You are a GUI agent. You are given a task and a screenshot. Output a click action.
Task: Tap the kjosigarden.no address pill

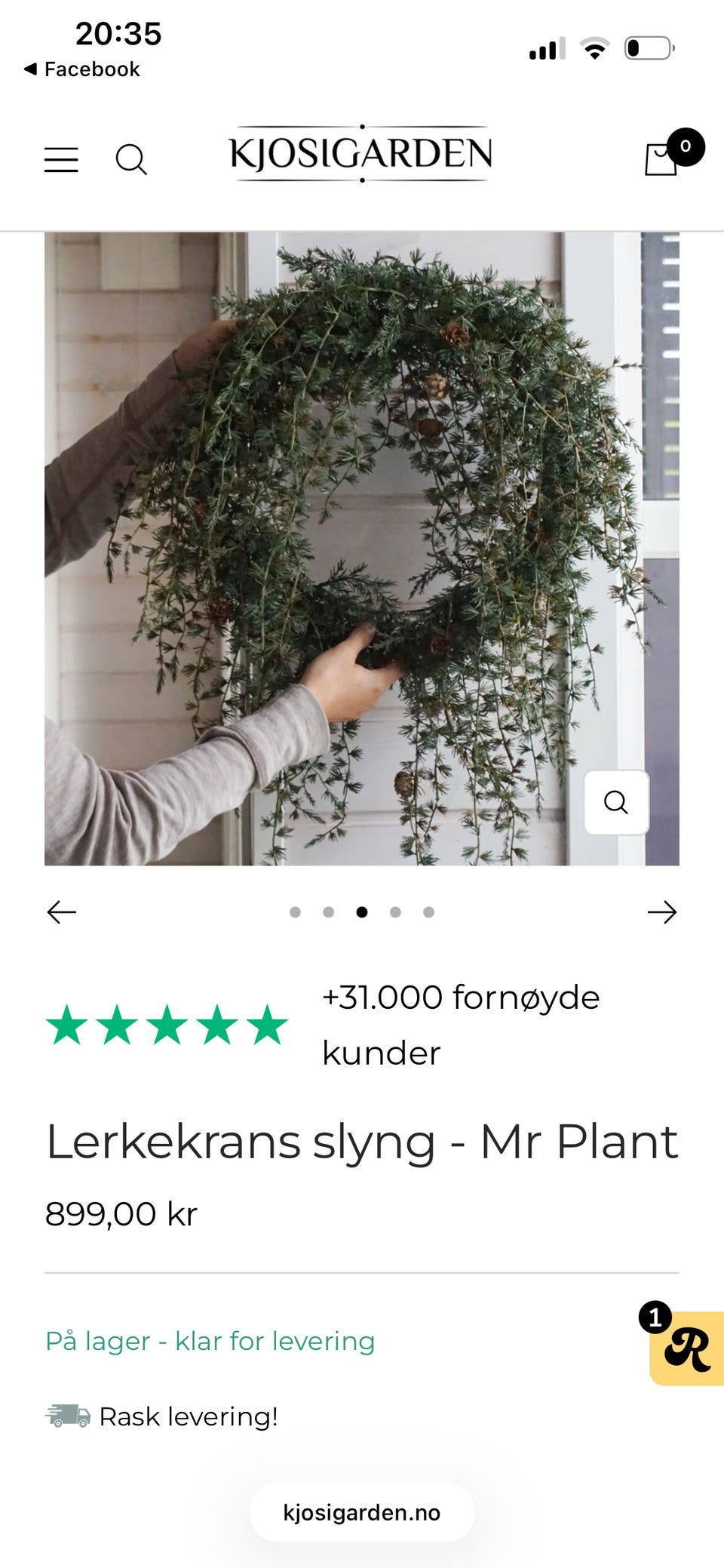tap(362, 1512)
